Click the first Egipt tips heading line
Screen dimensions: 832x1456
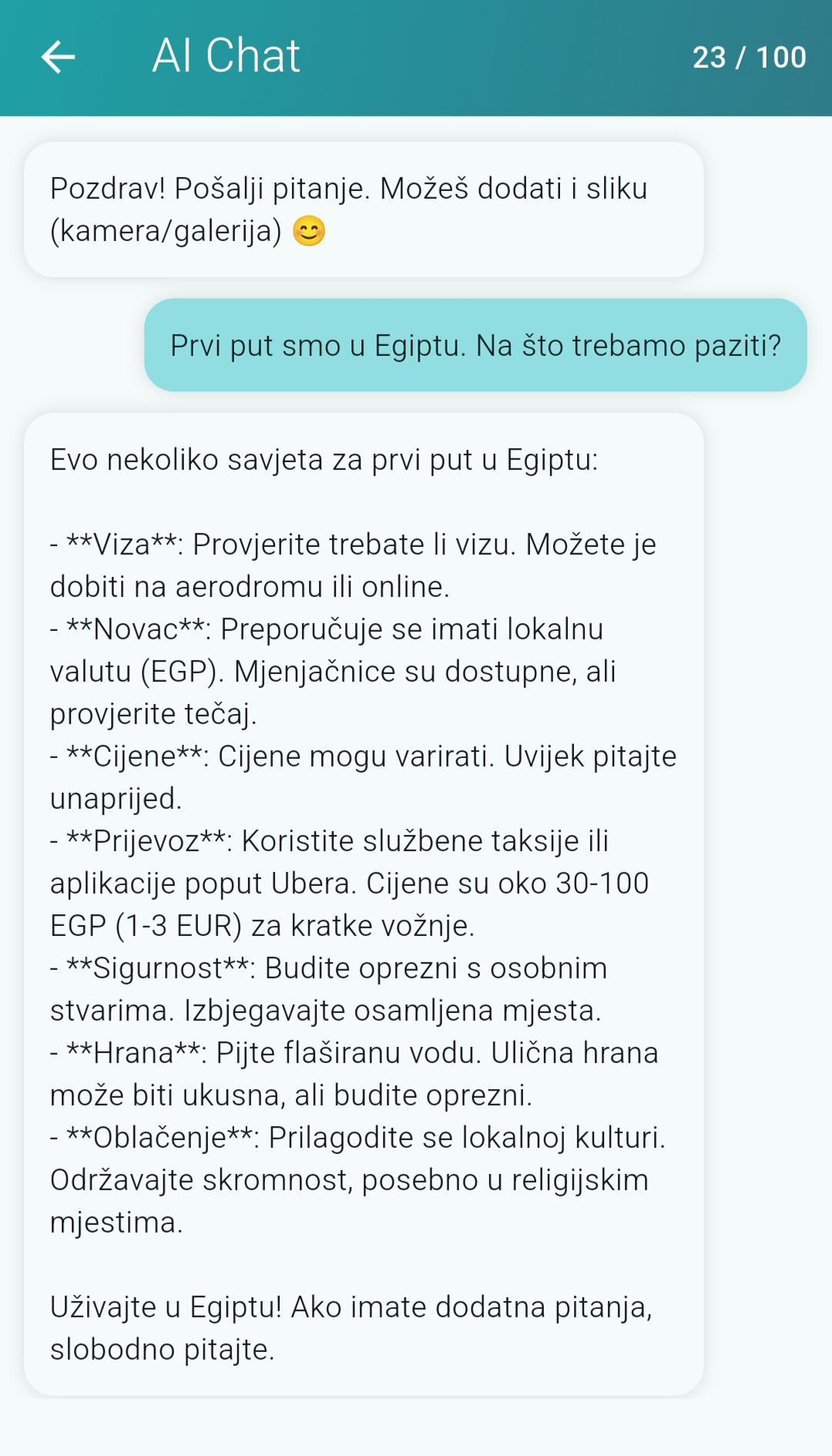tap(322, 461)
